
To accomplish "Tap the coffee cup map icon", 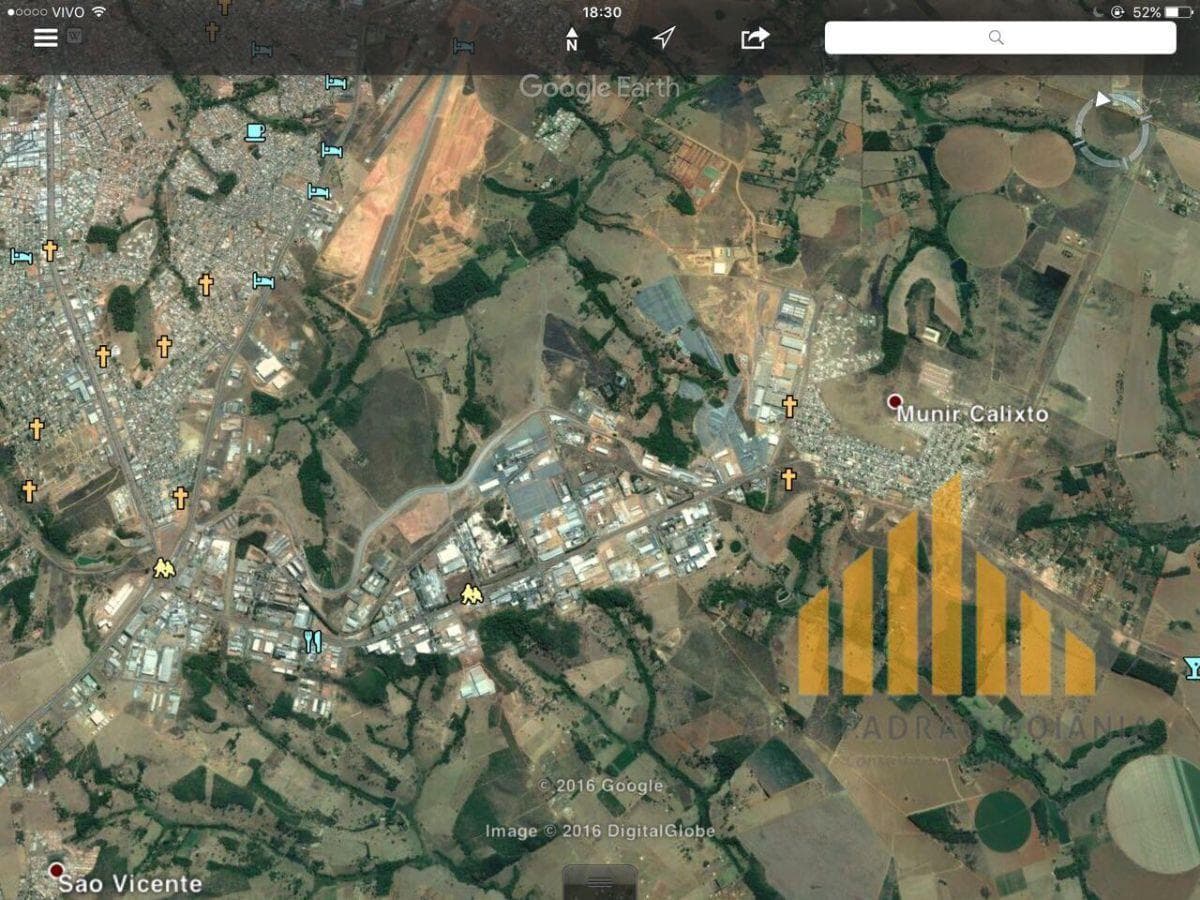I will coord(255,131).
